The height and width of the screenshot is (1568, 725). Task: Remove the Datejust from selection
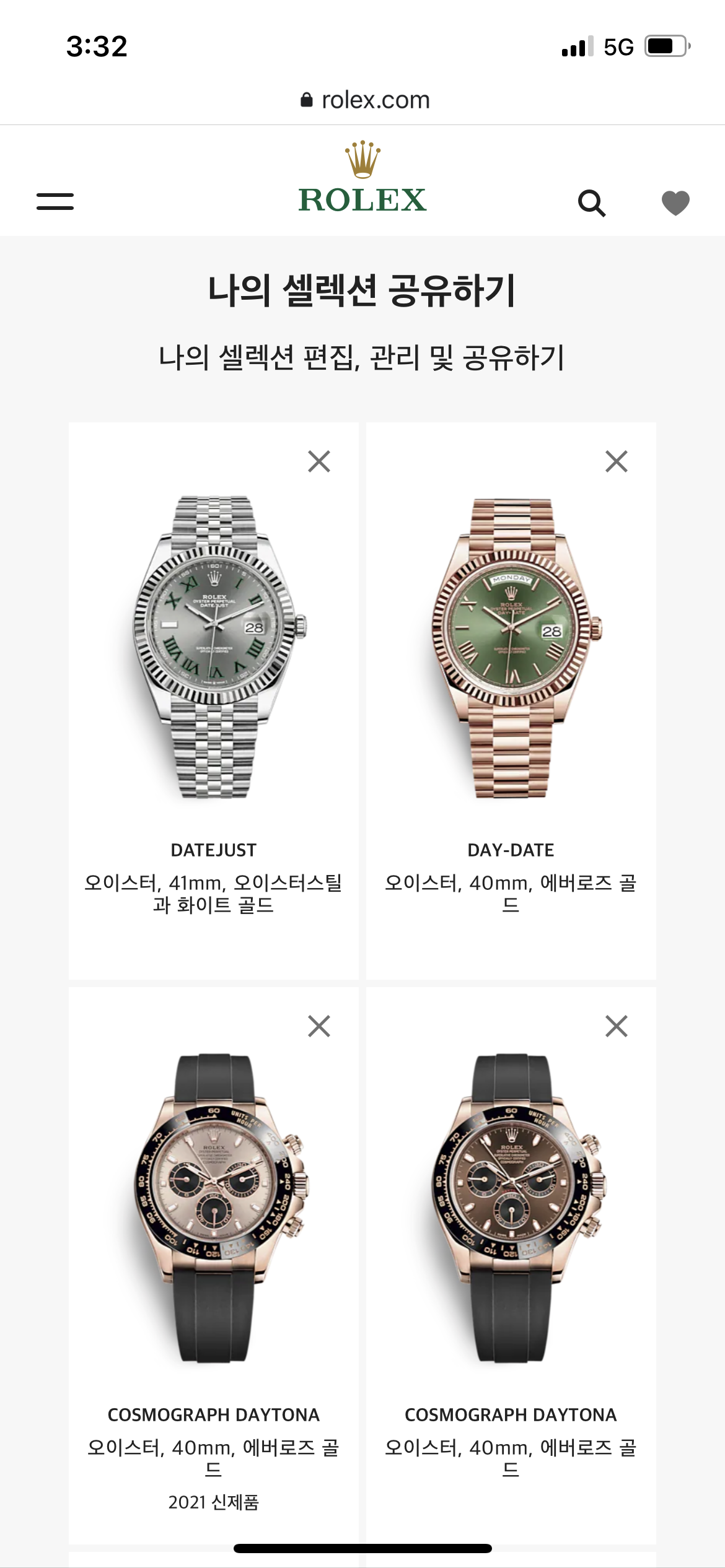(319, 461)
